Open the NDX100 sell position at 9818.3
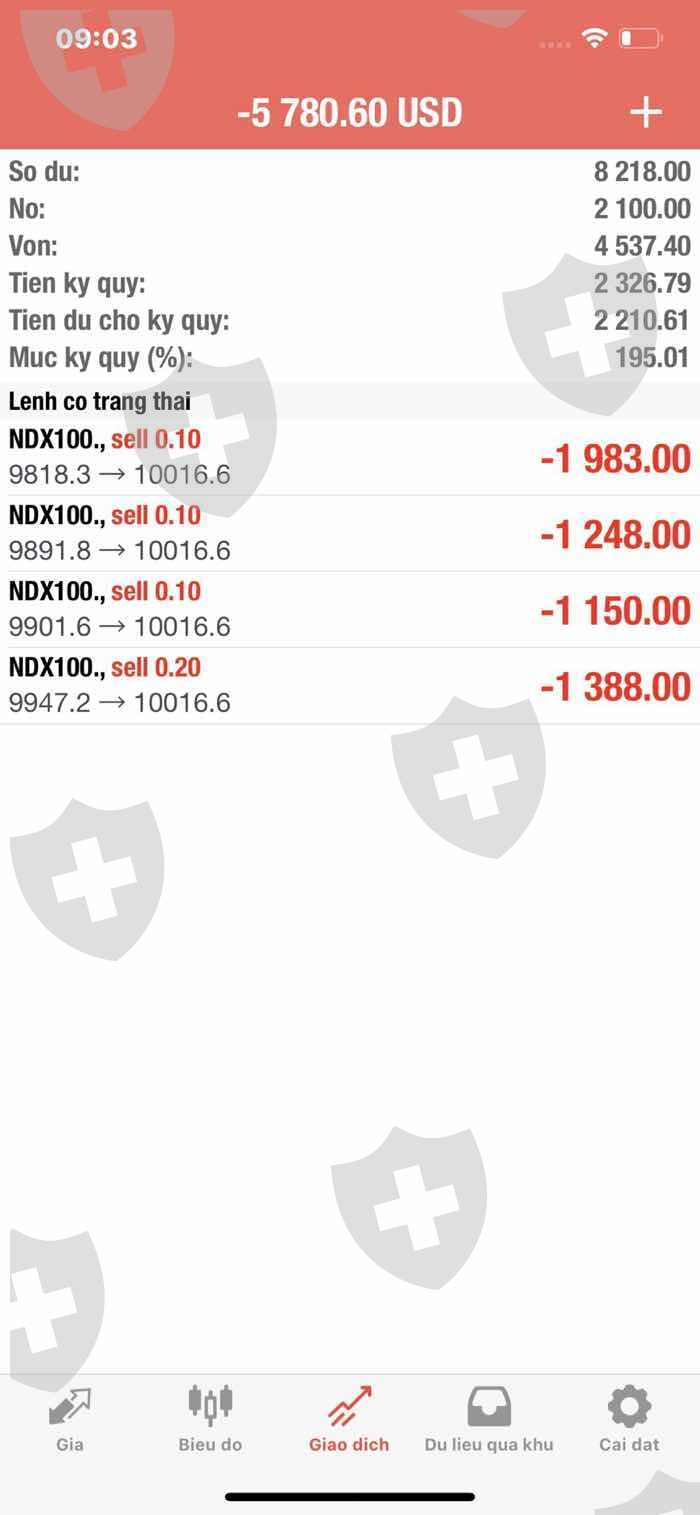700x1515 pixels. coord(350,457)
